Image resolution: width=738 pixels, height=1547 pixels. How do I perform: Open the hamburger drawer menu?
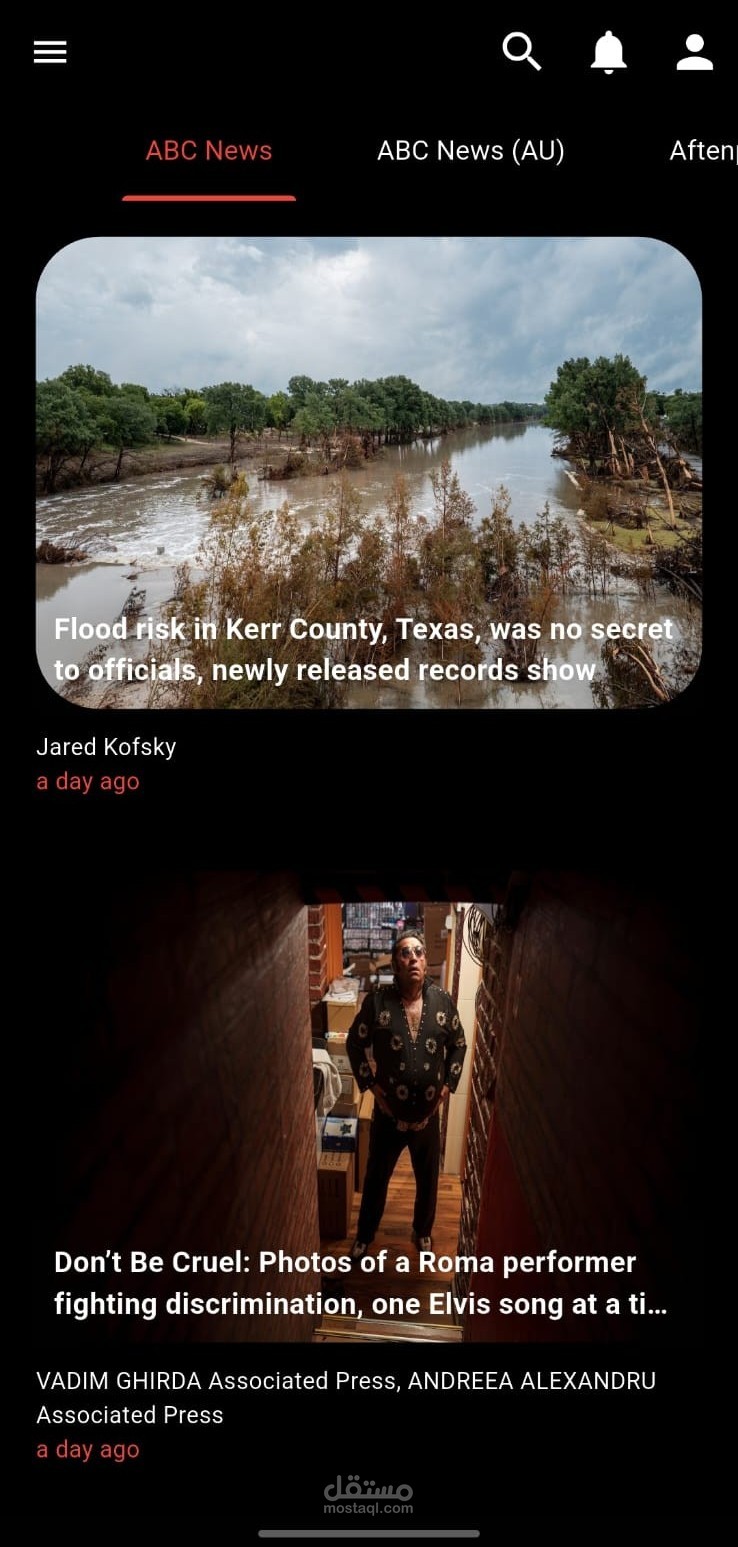tap(50, 52)
